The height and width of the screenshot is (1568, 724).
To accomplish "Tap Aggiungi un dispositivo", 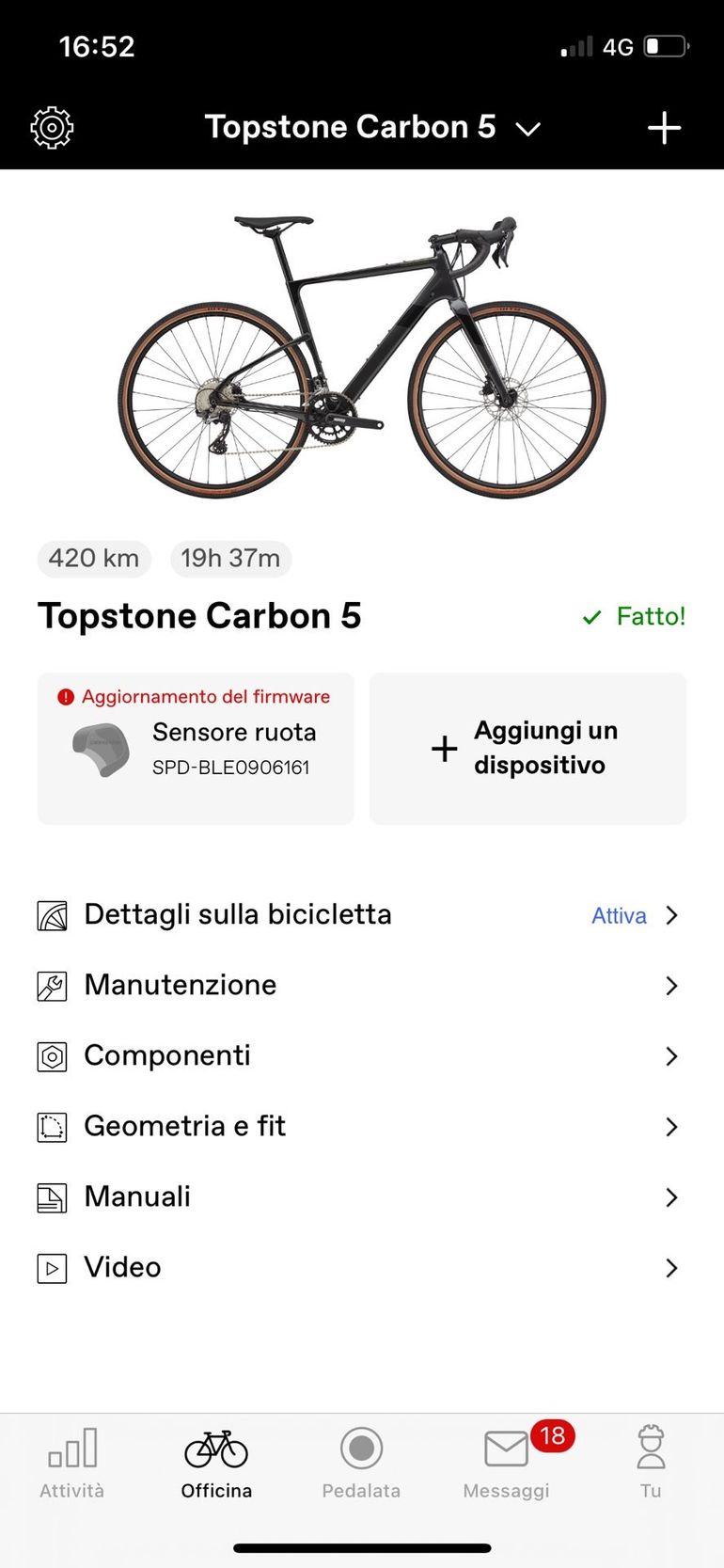I will click(x=527, y=749).
